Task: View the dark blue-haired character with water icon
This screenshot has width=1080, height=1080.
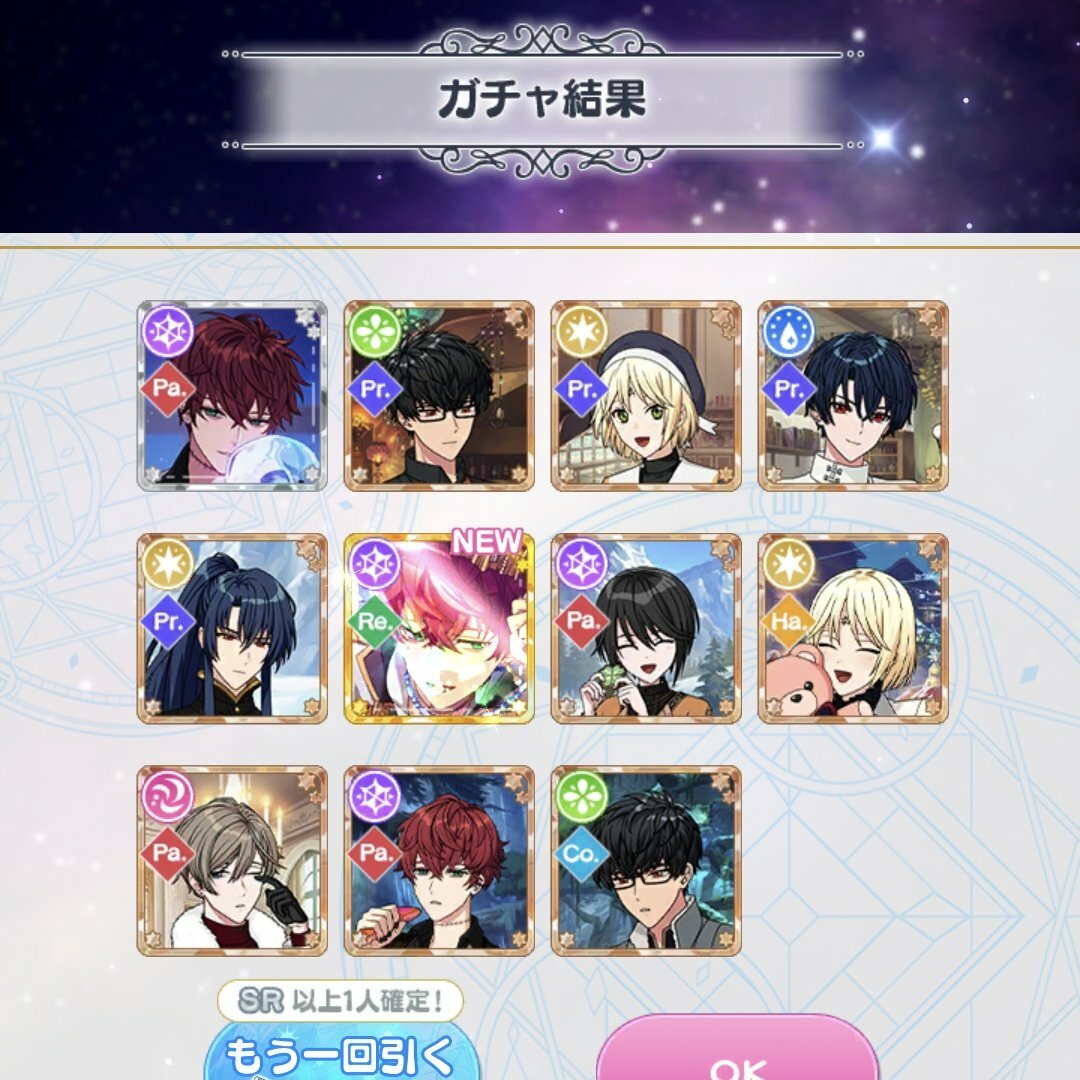Action: tap(853, 396)
